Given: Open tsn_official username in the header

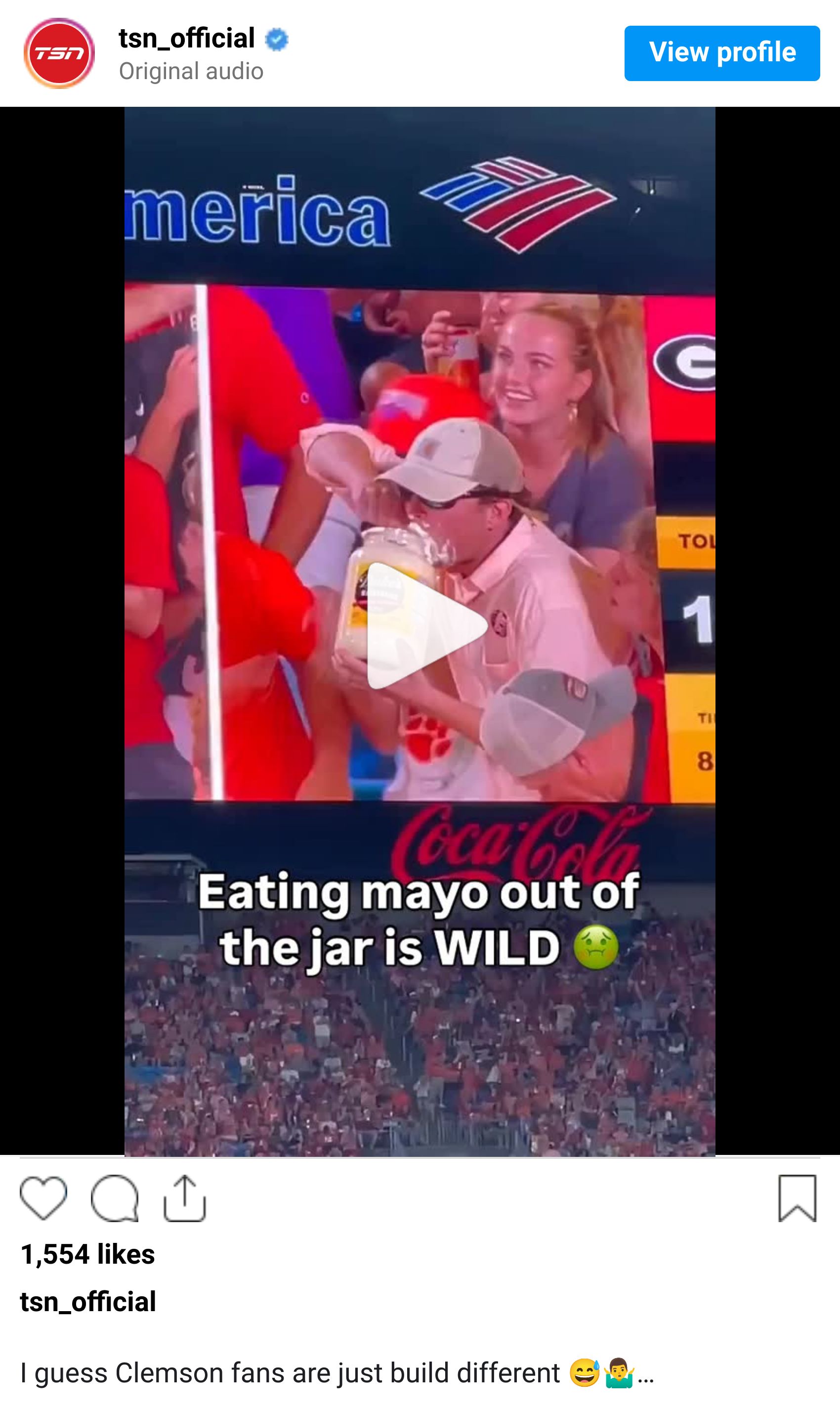Looking at the screenshot, I should pyautogui.click(x=187, y=39).
